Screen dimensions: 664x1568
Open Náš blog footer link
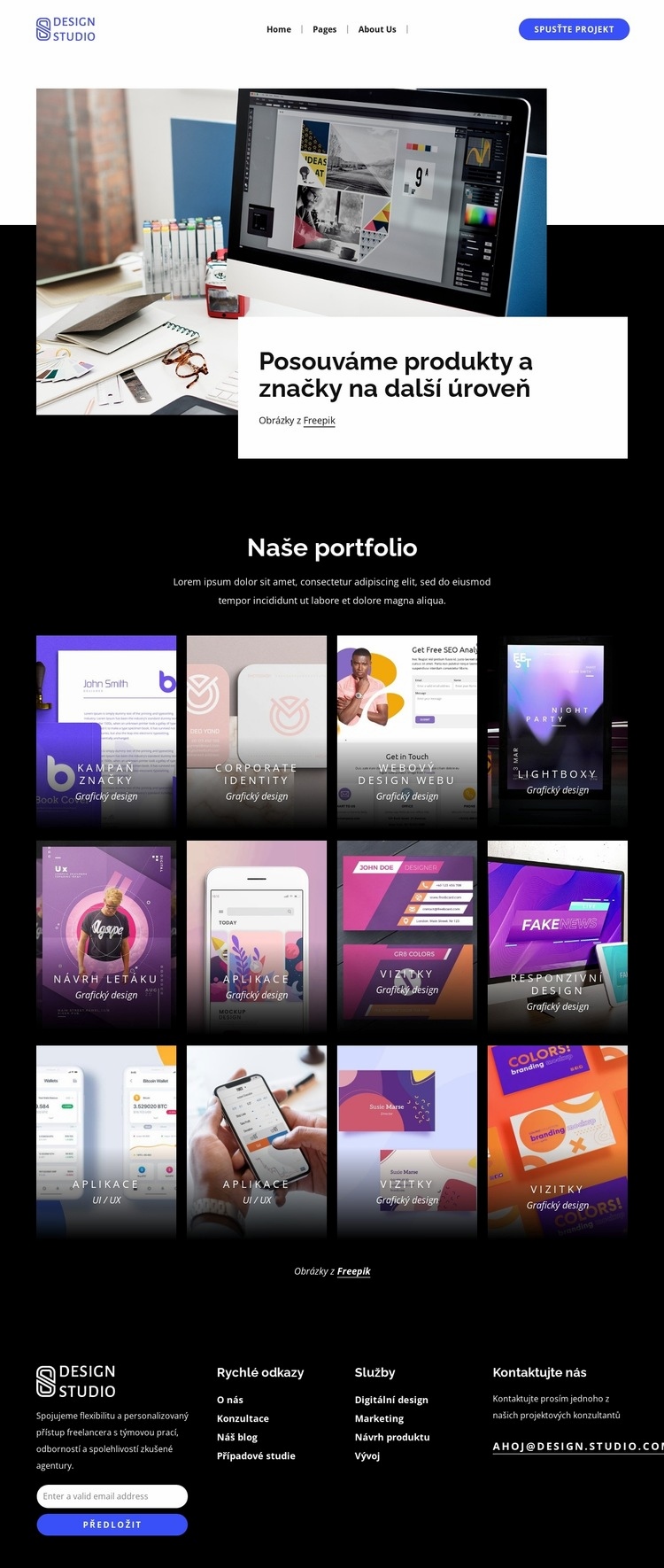click(237, 1437)
